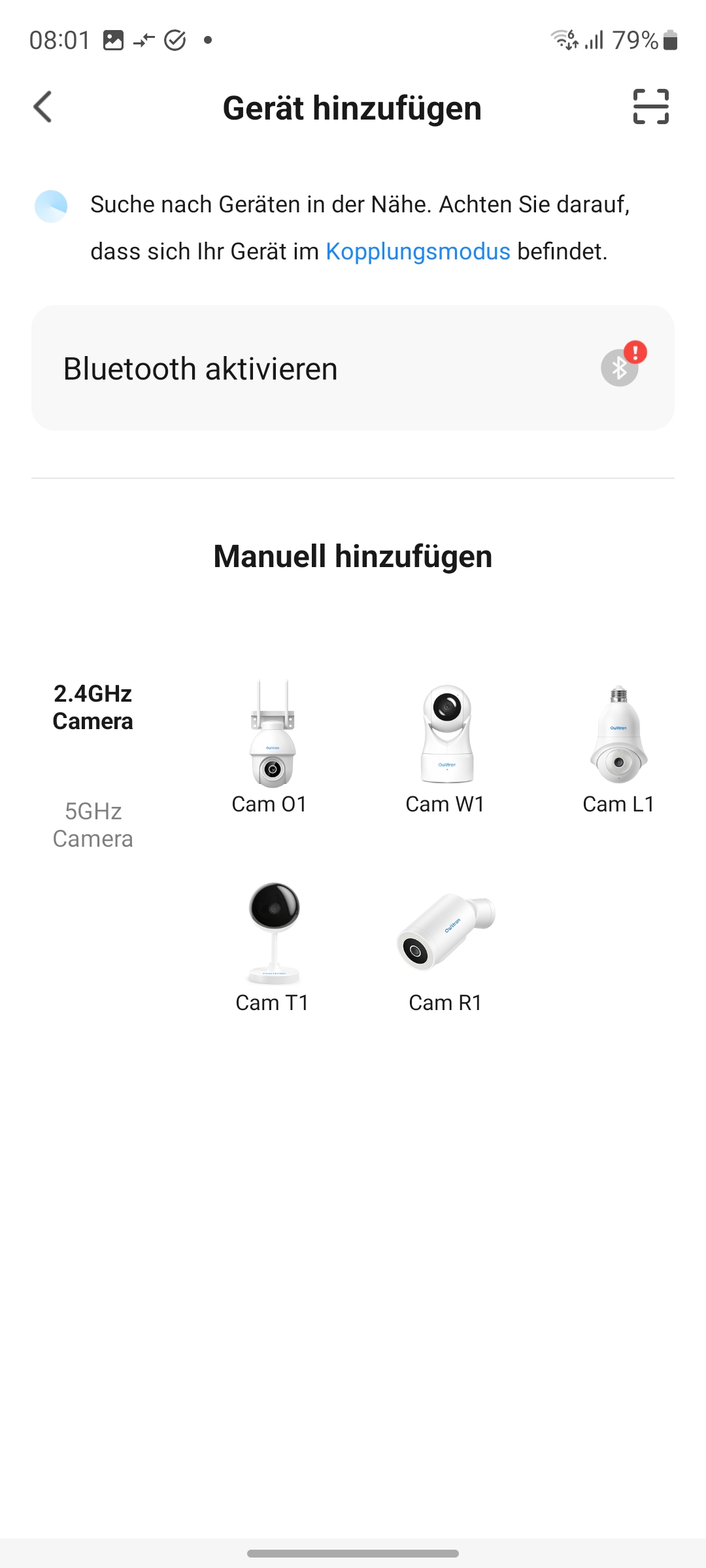The image size is (706, 1568).
Task: Go back from Gerät hinzufügen
Action: pyautogui.click(x=43, y=107)
